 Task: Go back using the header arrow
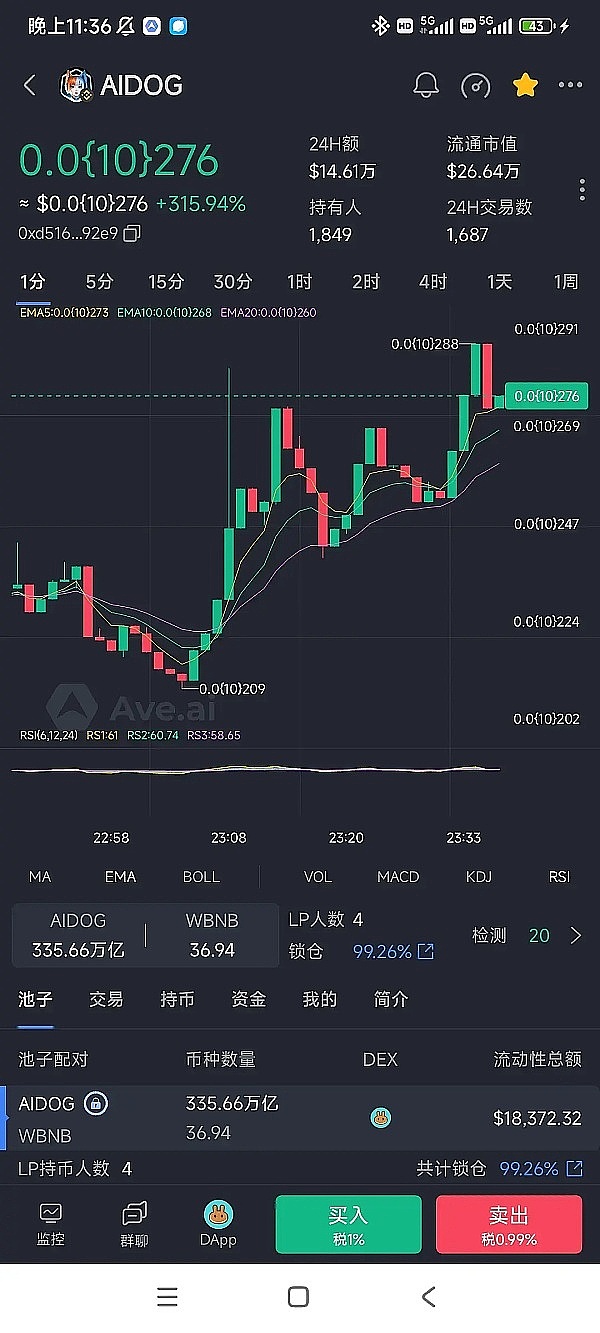pos(29,85)
